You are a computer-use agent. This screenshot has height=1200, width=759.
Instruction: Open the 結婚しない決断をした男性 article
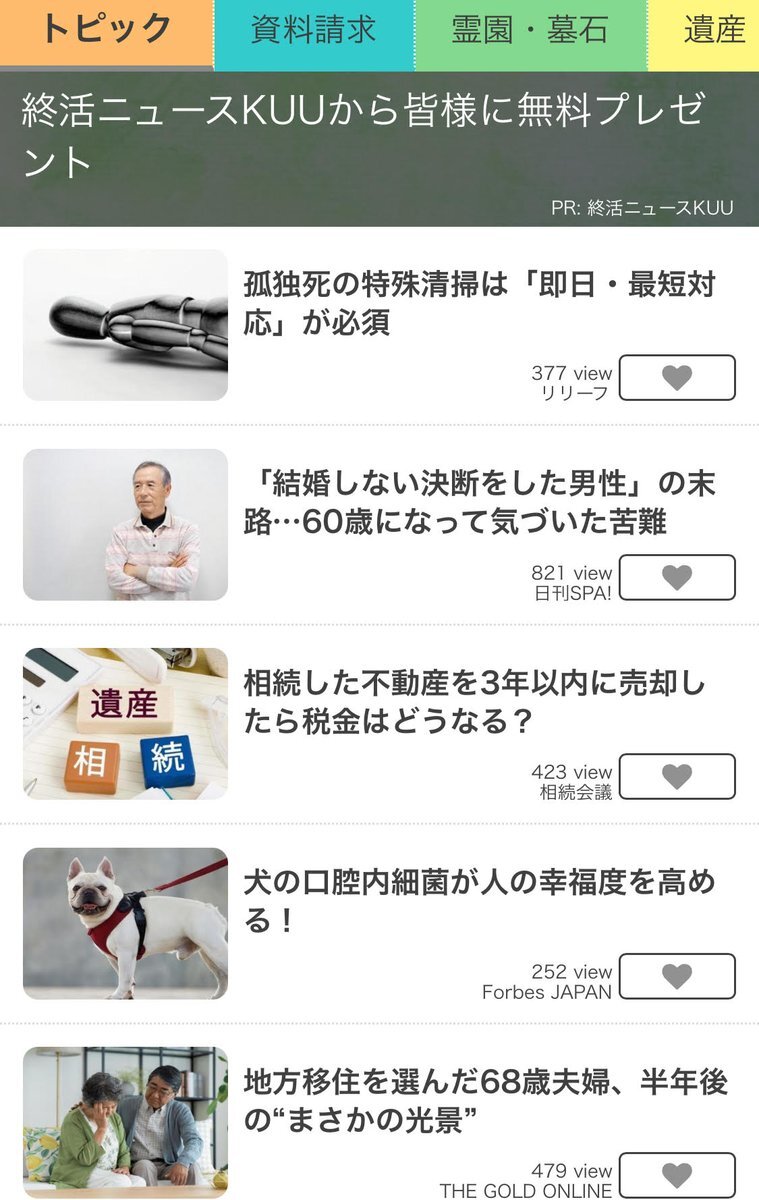point(479,503)
